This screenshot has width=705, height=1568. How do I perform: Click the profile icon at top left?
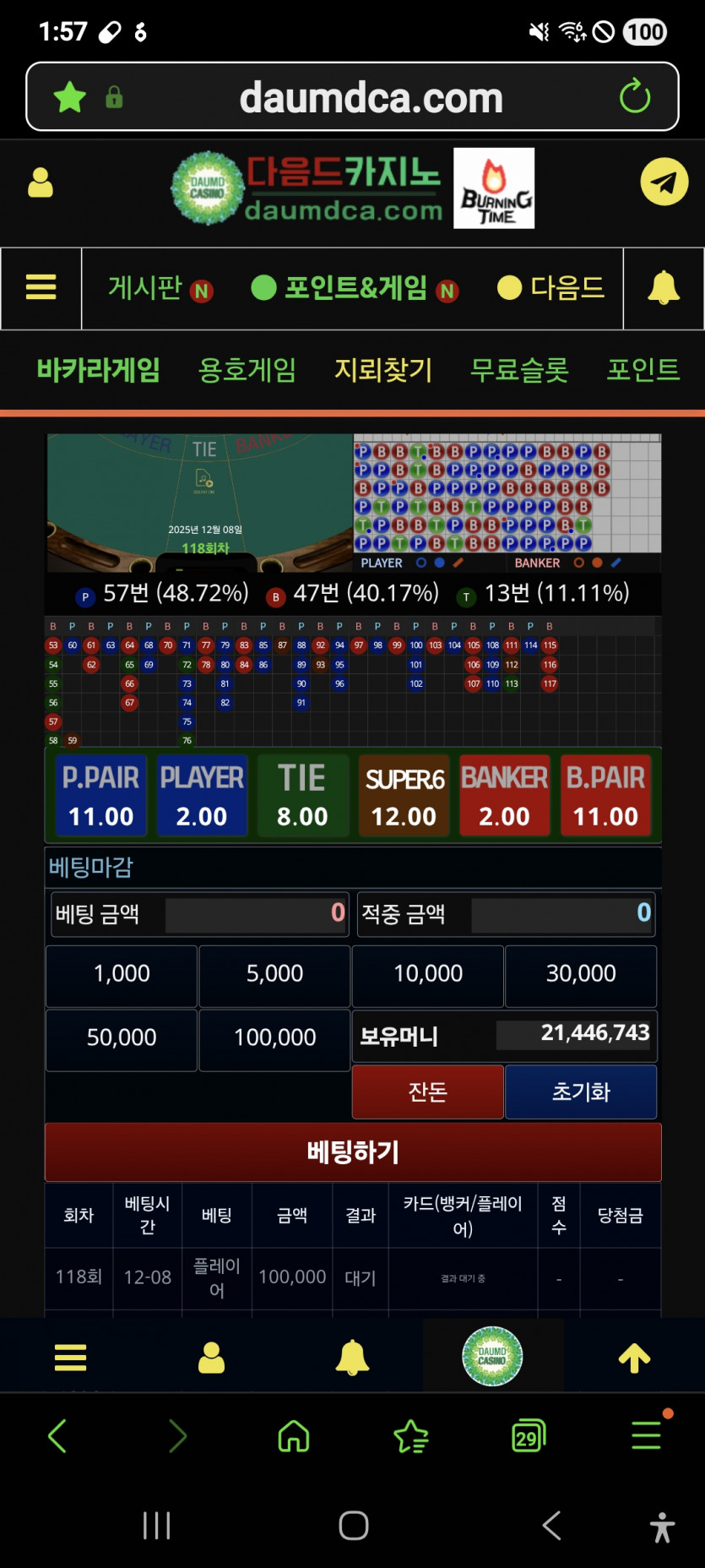coord(40,182)
